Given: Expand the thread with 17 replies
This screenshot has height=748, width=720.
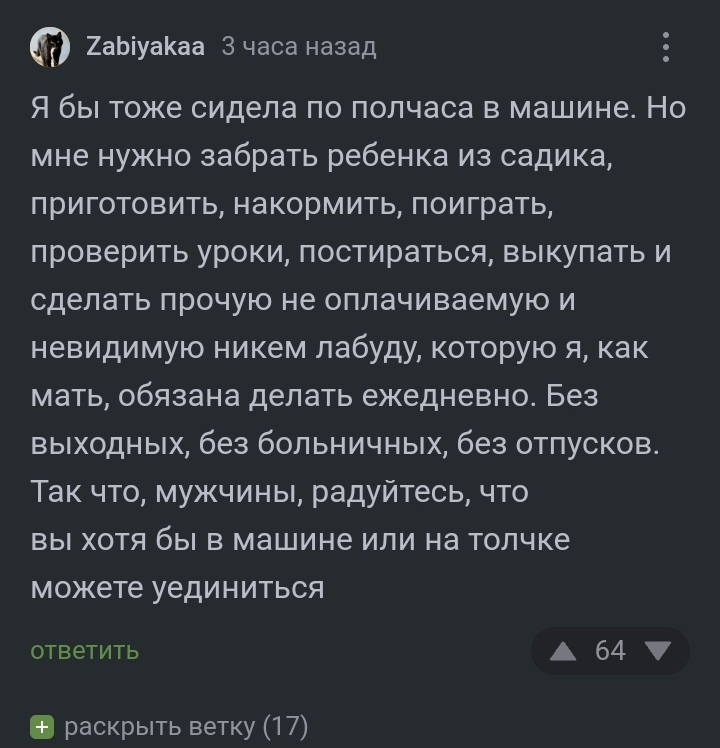Looking at the screenshot, I should [170, 725].
